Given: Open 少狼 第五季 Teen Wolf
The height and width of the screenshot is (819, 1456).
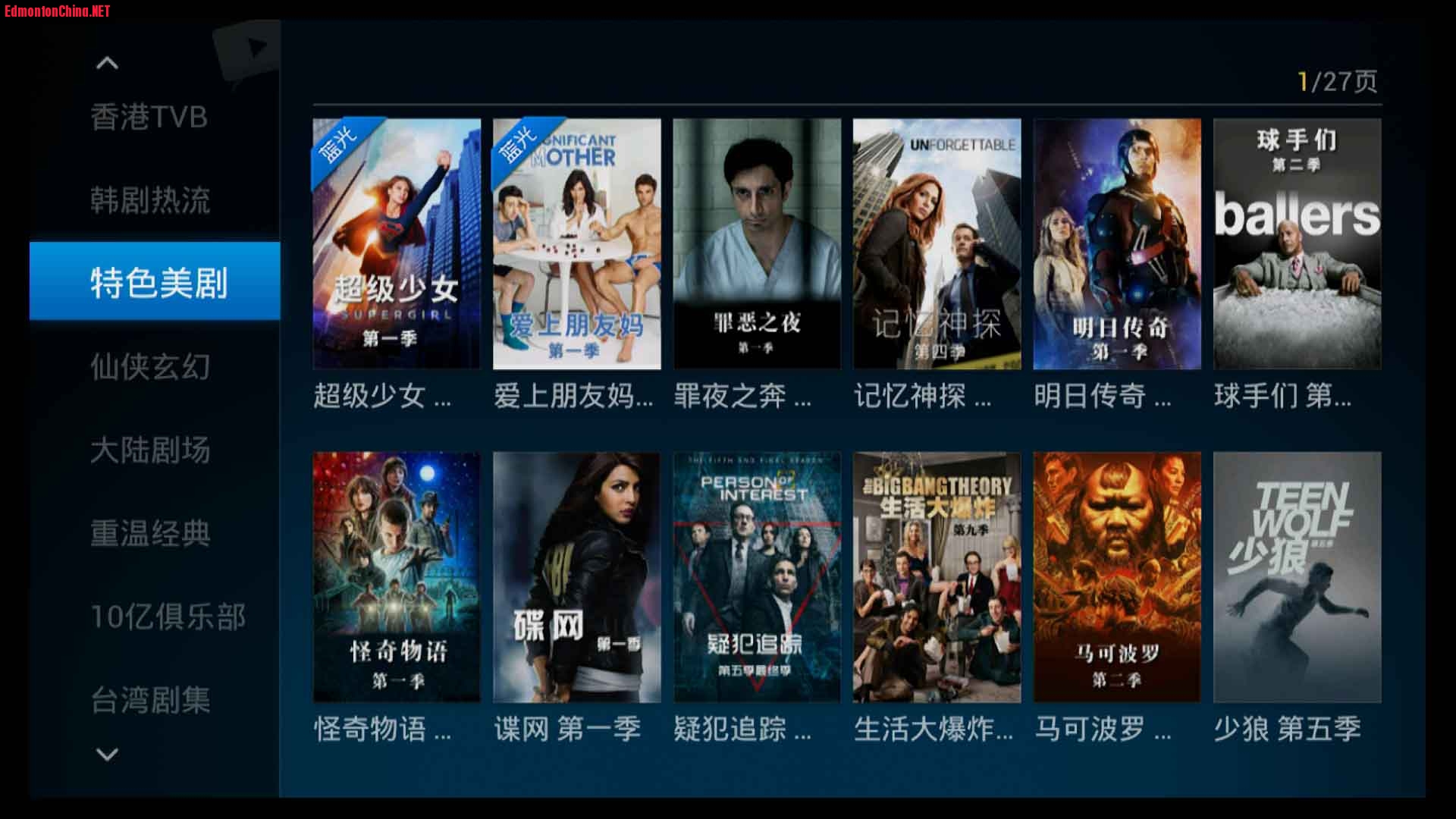Looking at the screenshot, I should 1297,577.
